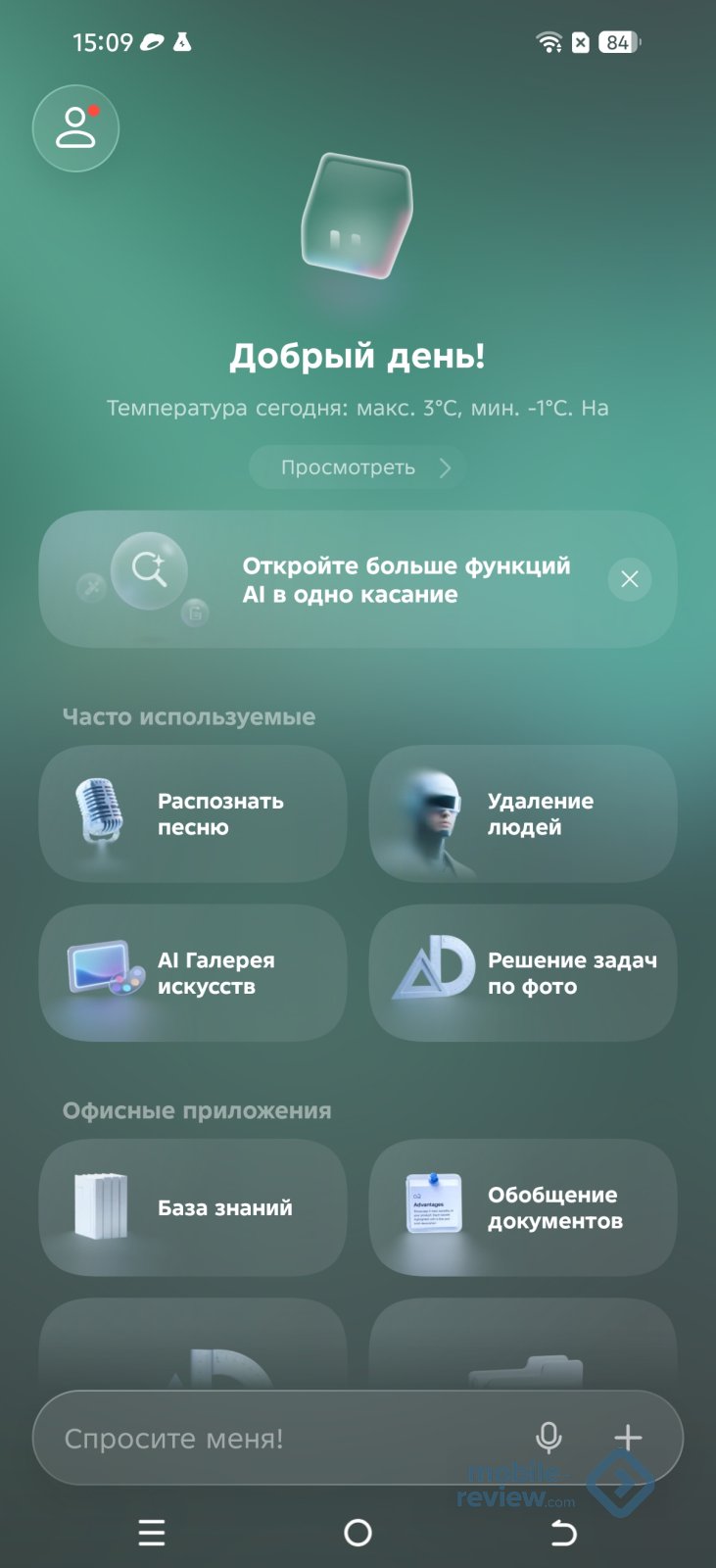Viewport: 716px width, 1568px height.
Task: Tap the plus attachment icon
Action: pos(628,1438)
